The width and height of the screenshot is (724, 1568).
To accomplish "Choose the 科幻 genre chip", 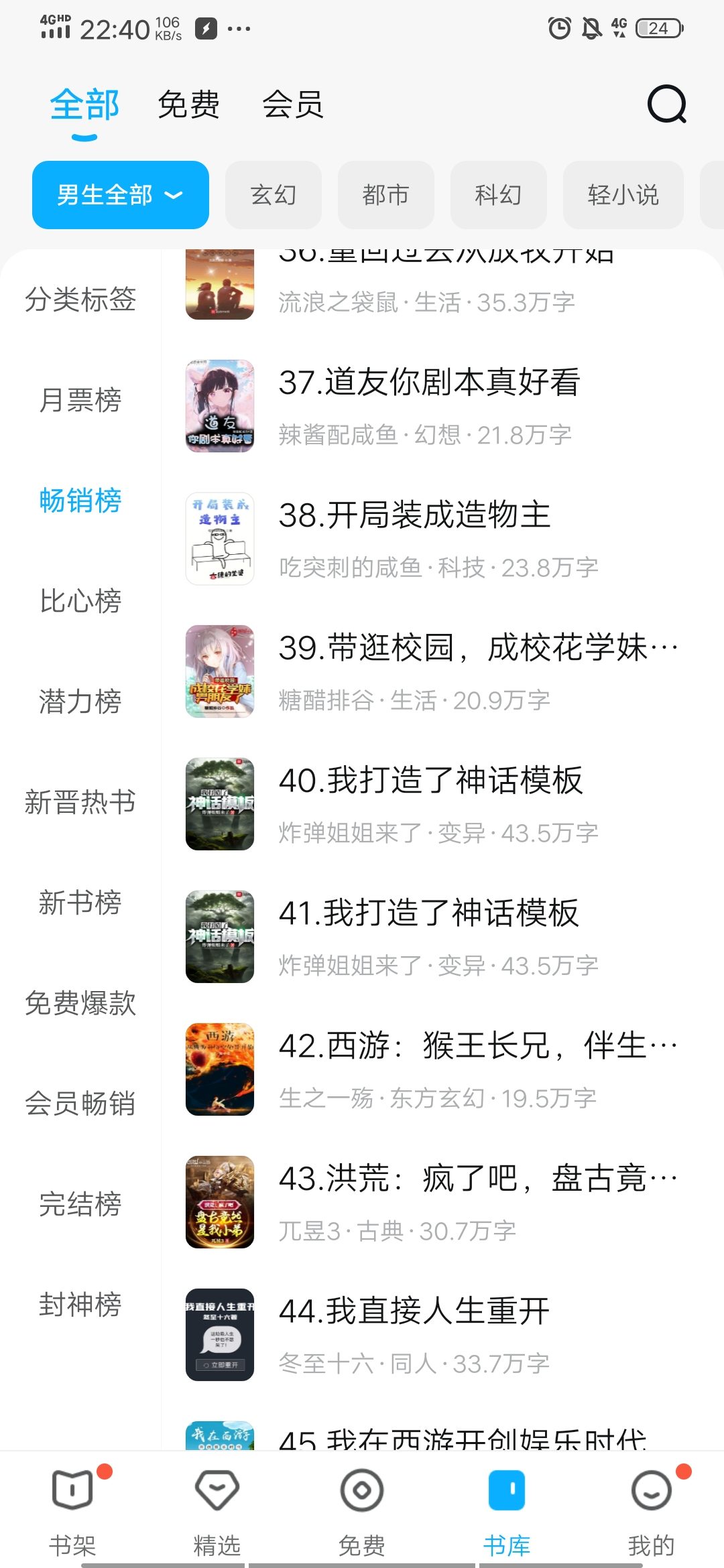I will point(498,195).
